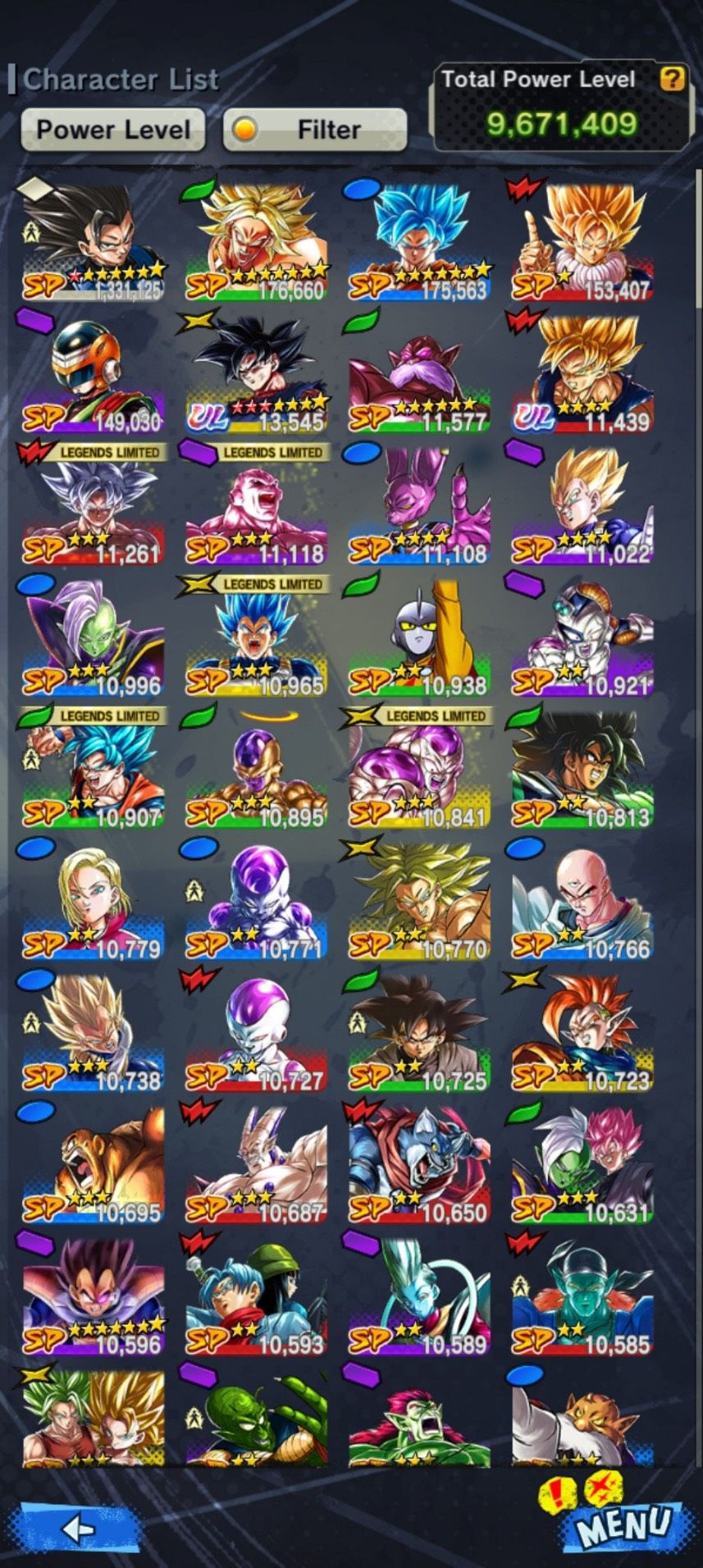This screenshot has width=703, height=1568.
Task: Open the Filter options
Action: [315, 130]
